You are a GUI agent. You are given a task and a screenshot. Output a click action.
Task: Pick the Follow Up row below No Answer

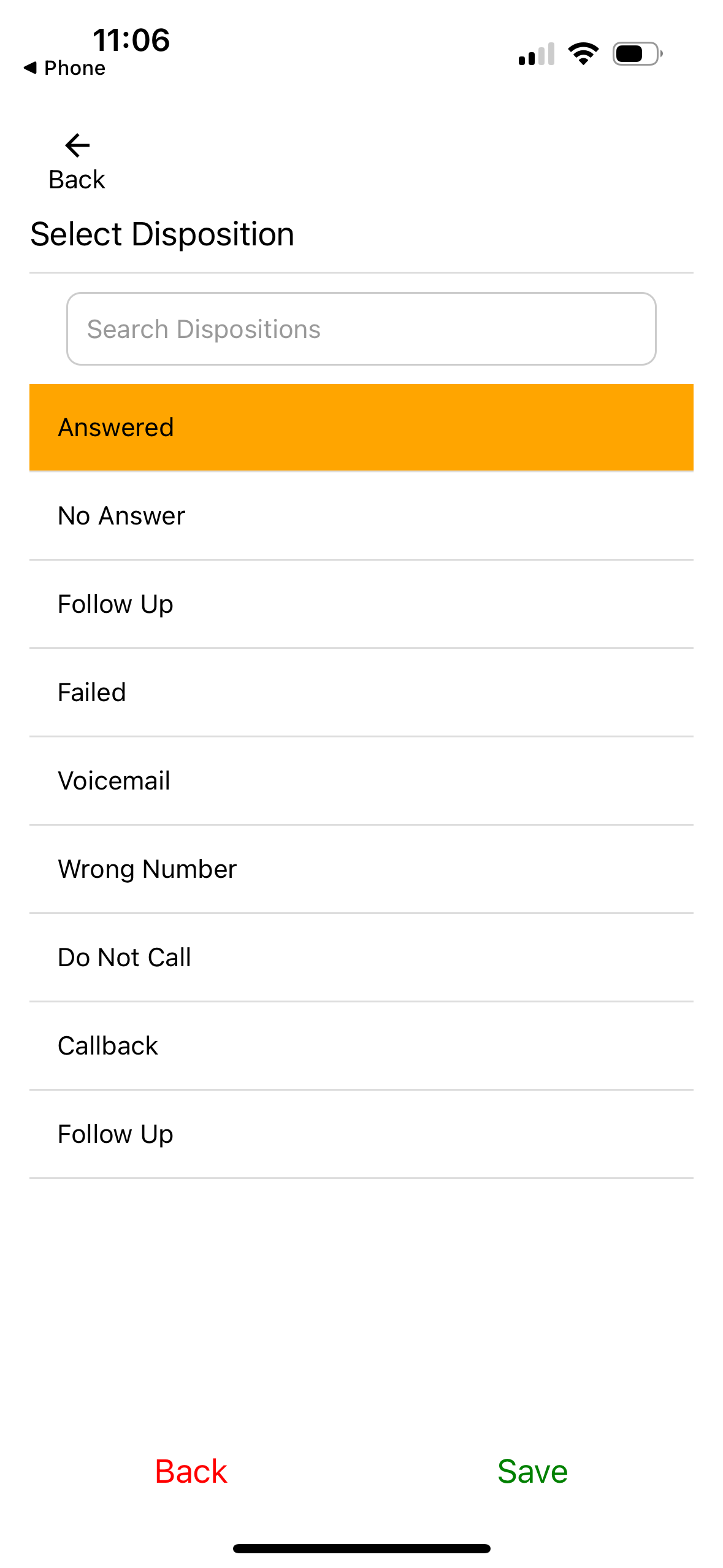click(x=361, y=604)
